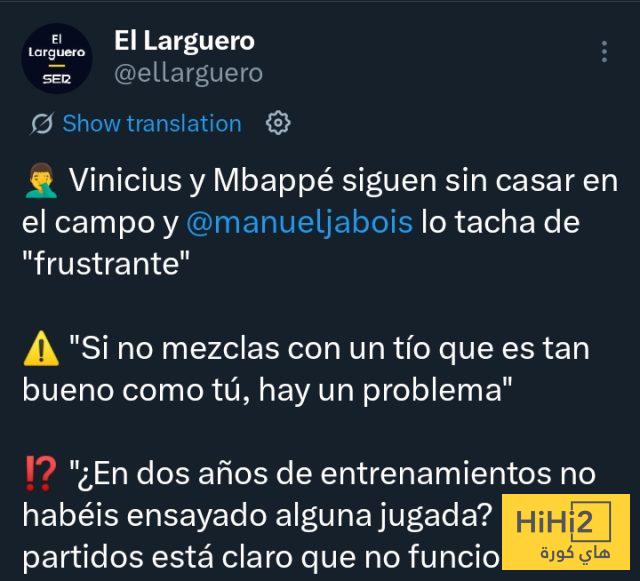Open translation settings gear
The image size is (640, 581).
pos(278,124)
